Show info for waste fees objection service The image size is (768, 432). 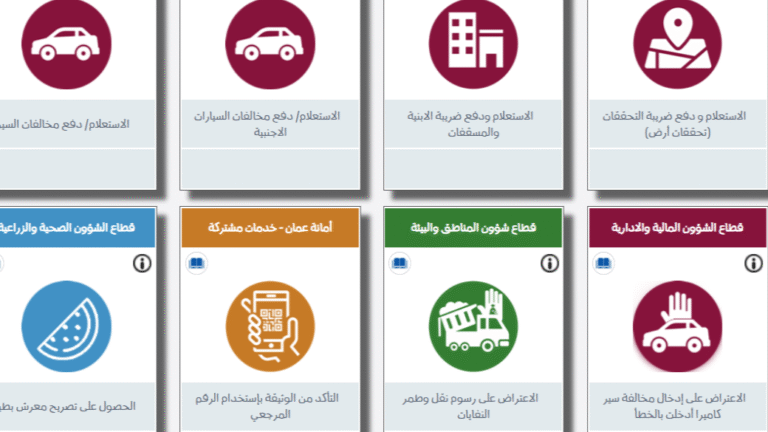pos(549,264)
